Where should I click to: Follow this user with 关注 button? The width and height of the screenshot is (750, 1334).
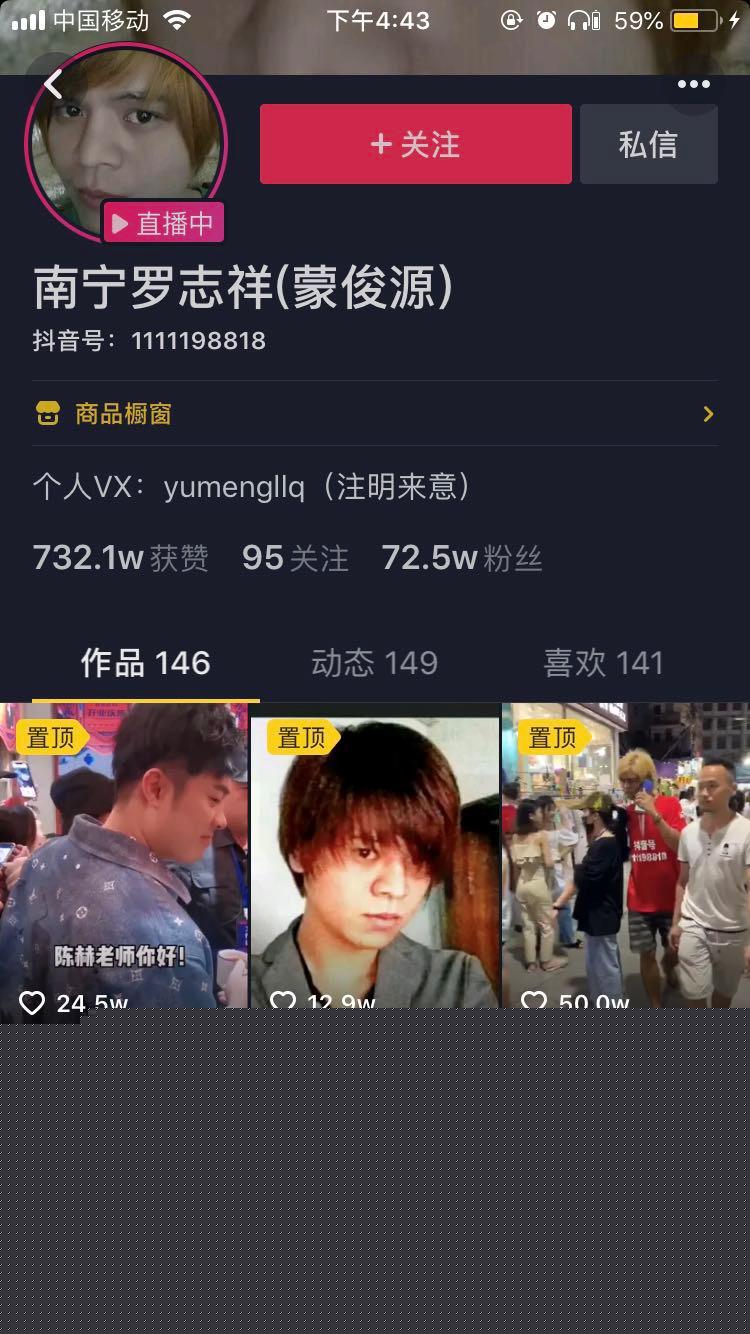[x=415, y=144]
